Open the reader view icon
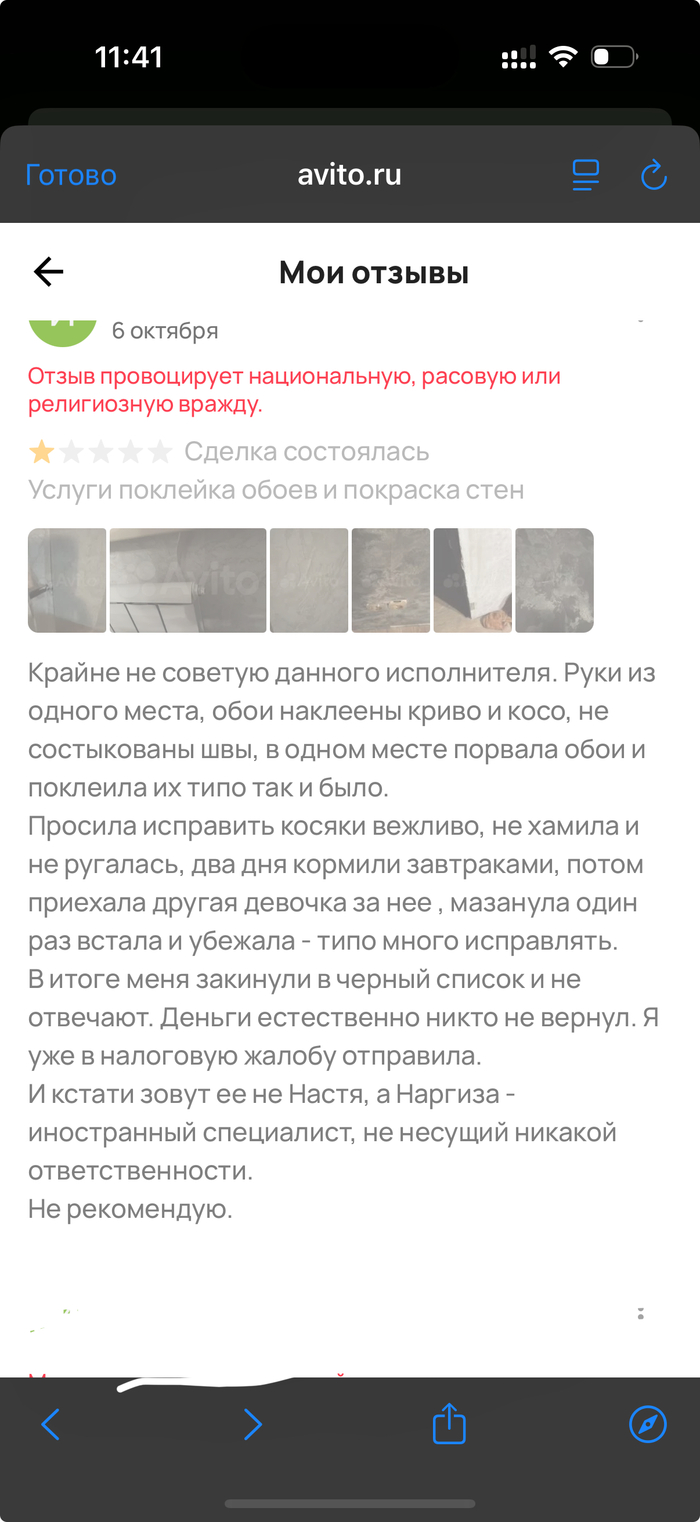700x1522 pixels. tap(585, 176)
